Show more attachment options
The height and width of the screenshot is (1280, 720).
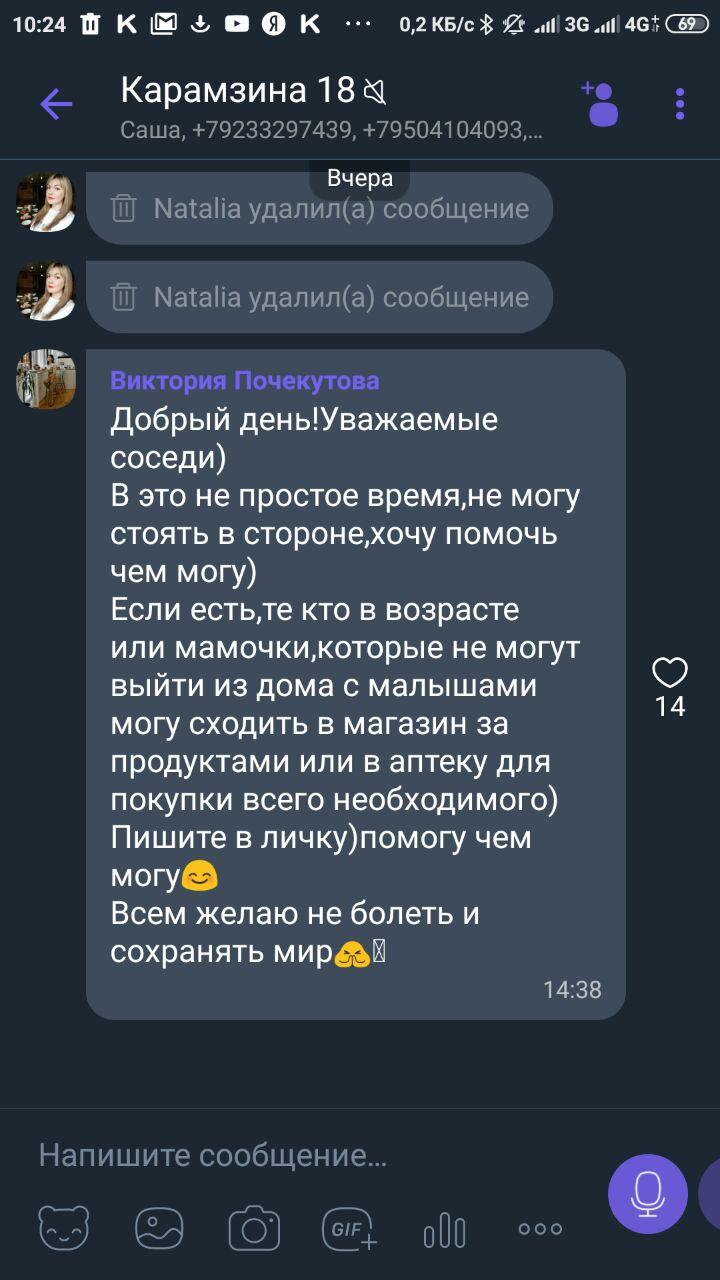click(540, 1229)
